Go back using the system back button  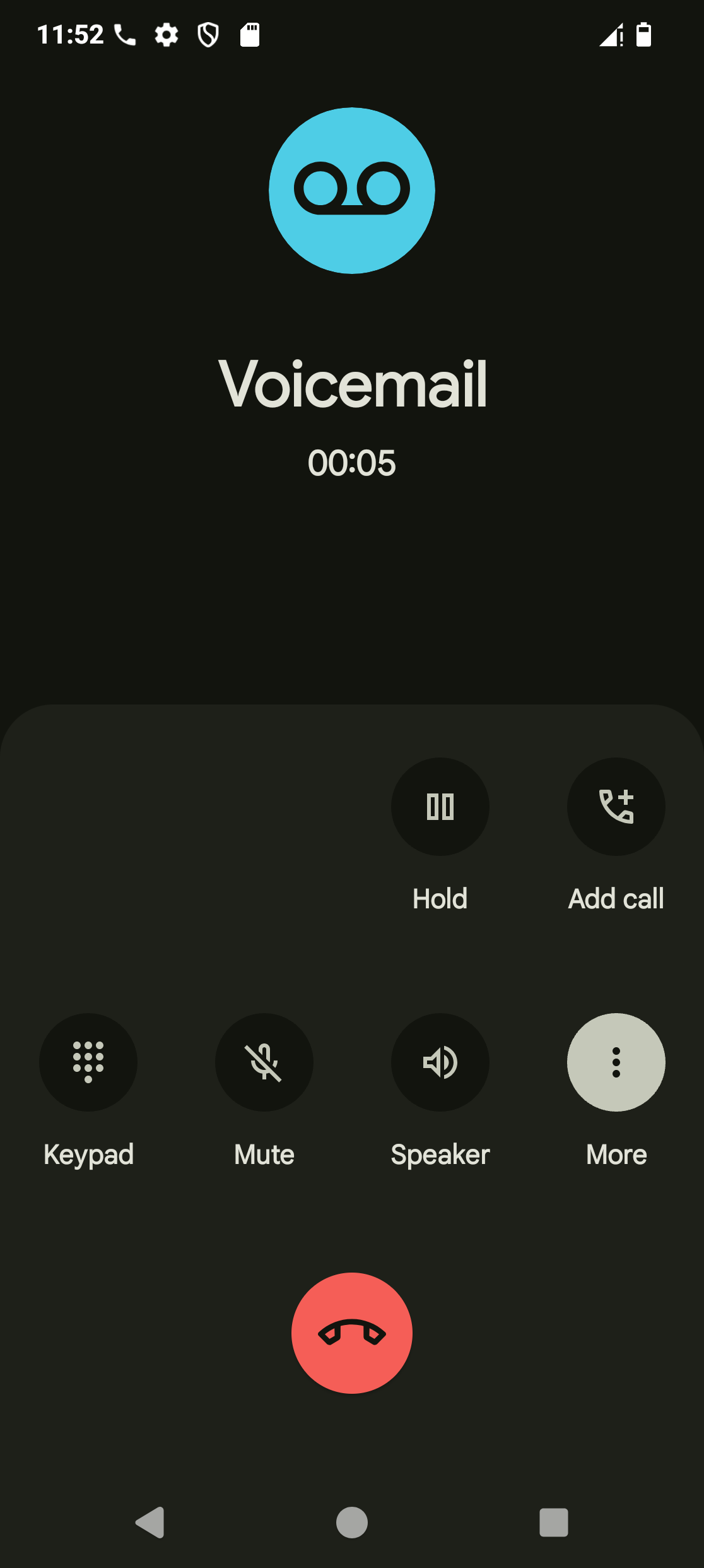pyautogui.click(x=150, y=1523)
